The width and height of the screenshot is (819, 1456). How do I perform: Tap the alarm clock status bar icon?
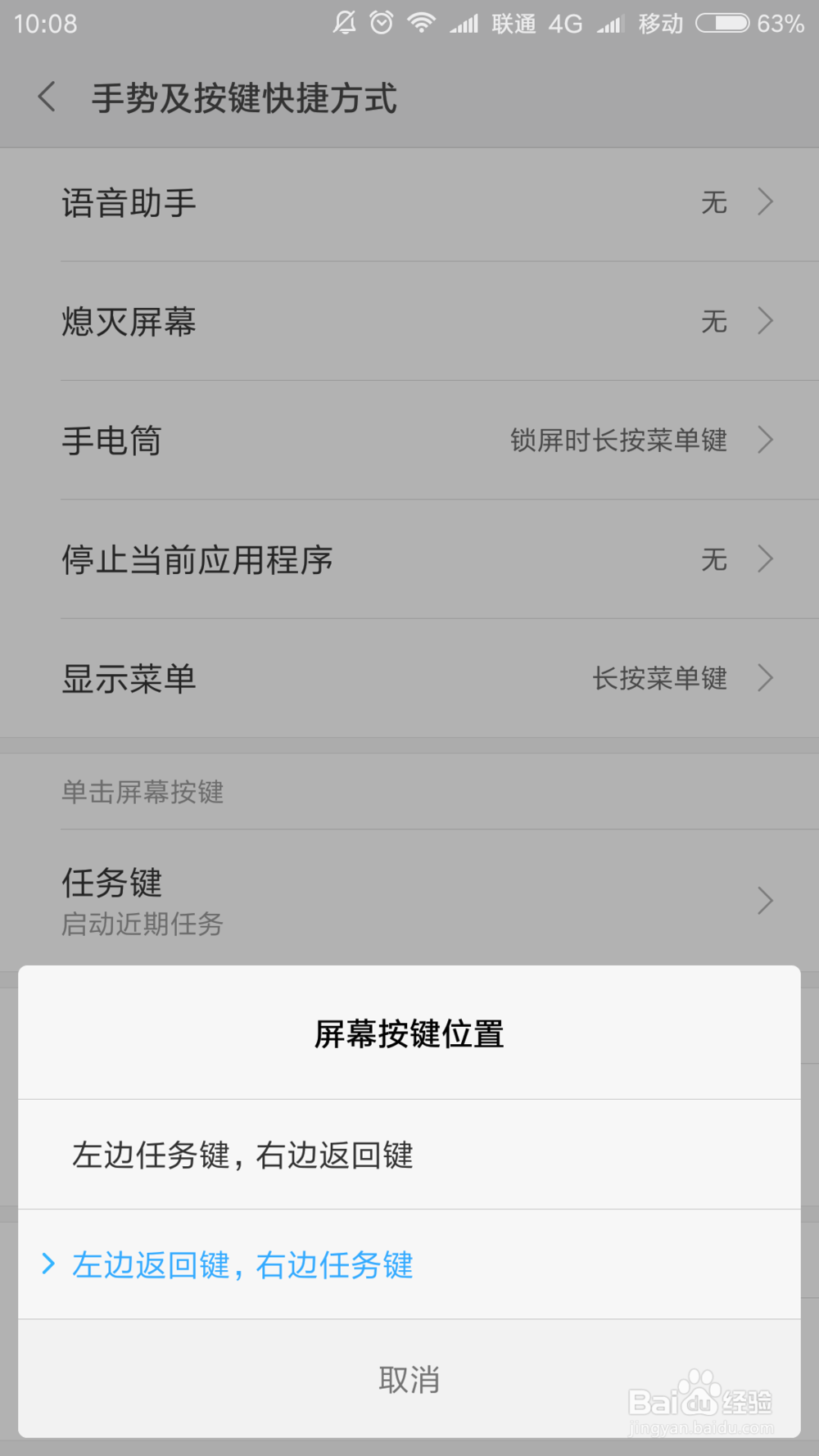(x=381, y=23)
